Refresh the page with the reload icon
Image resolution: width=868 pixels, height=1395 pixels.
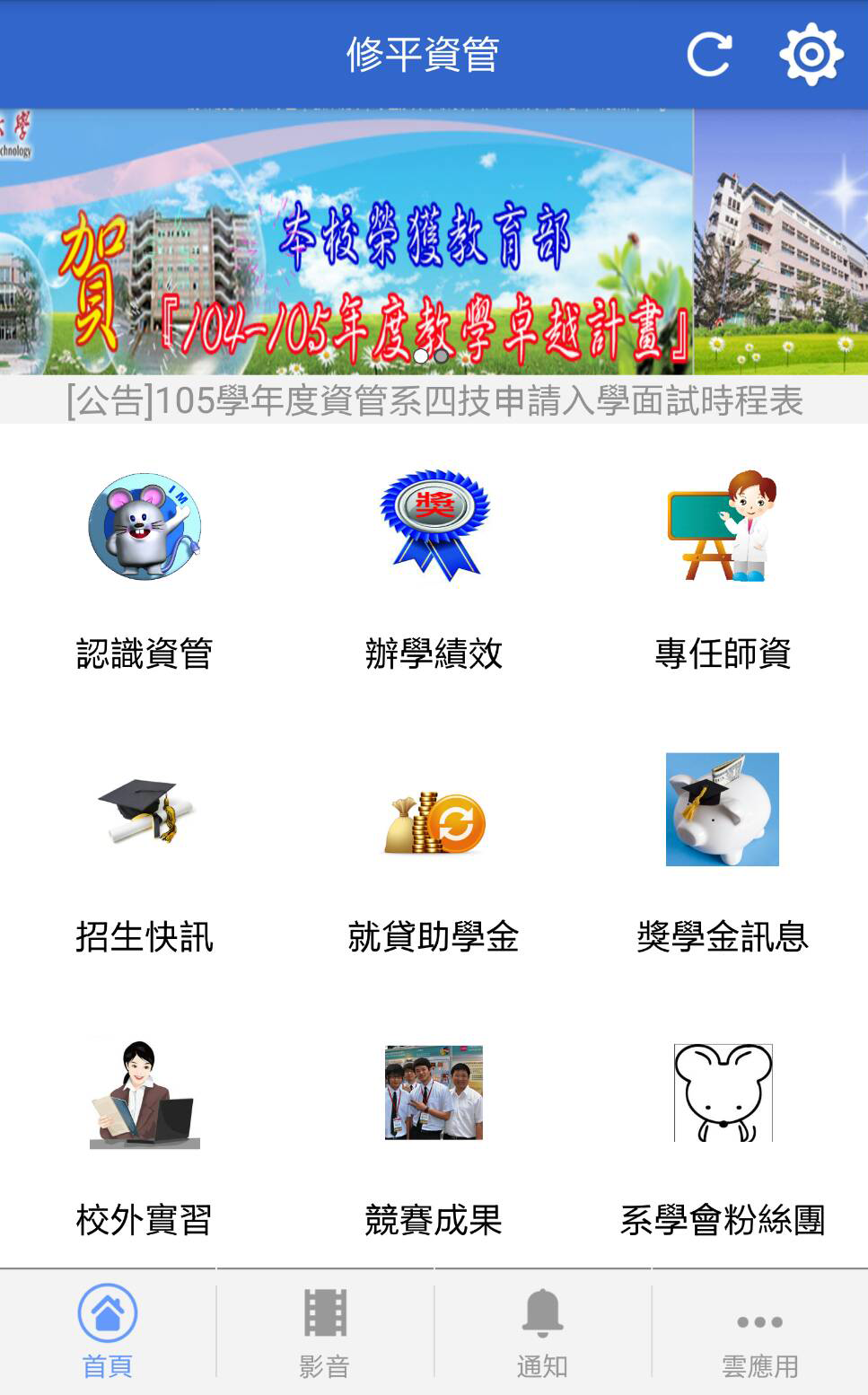coord(709,55)
